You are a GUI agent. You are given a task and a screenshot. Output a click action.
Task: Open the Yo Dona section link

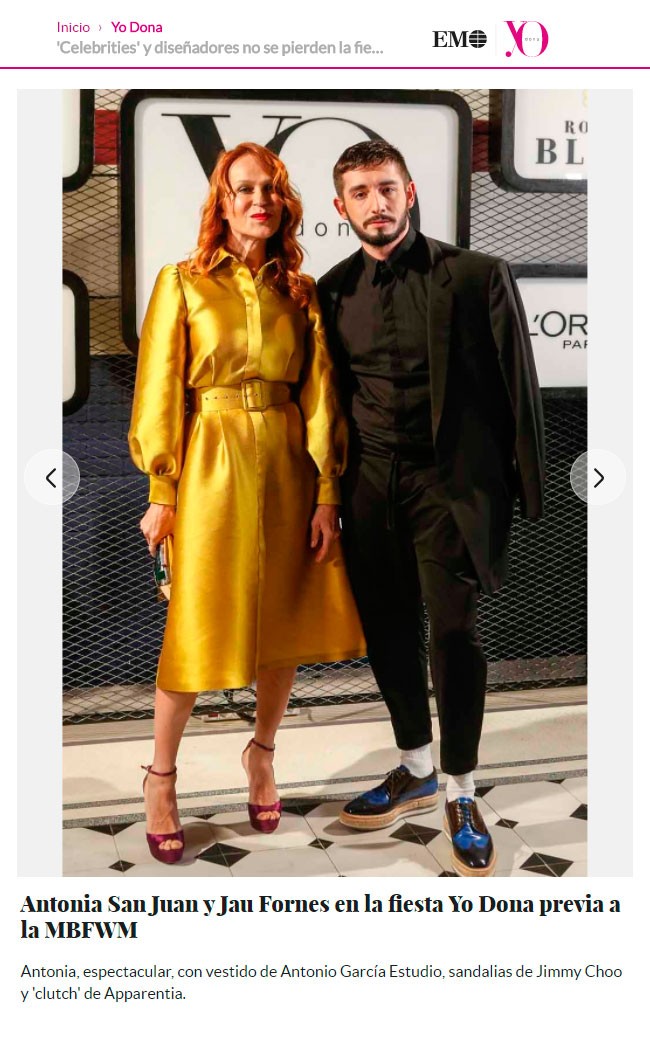click(x=136, y=27)
